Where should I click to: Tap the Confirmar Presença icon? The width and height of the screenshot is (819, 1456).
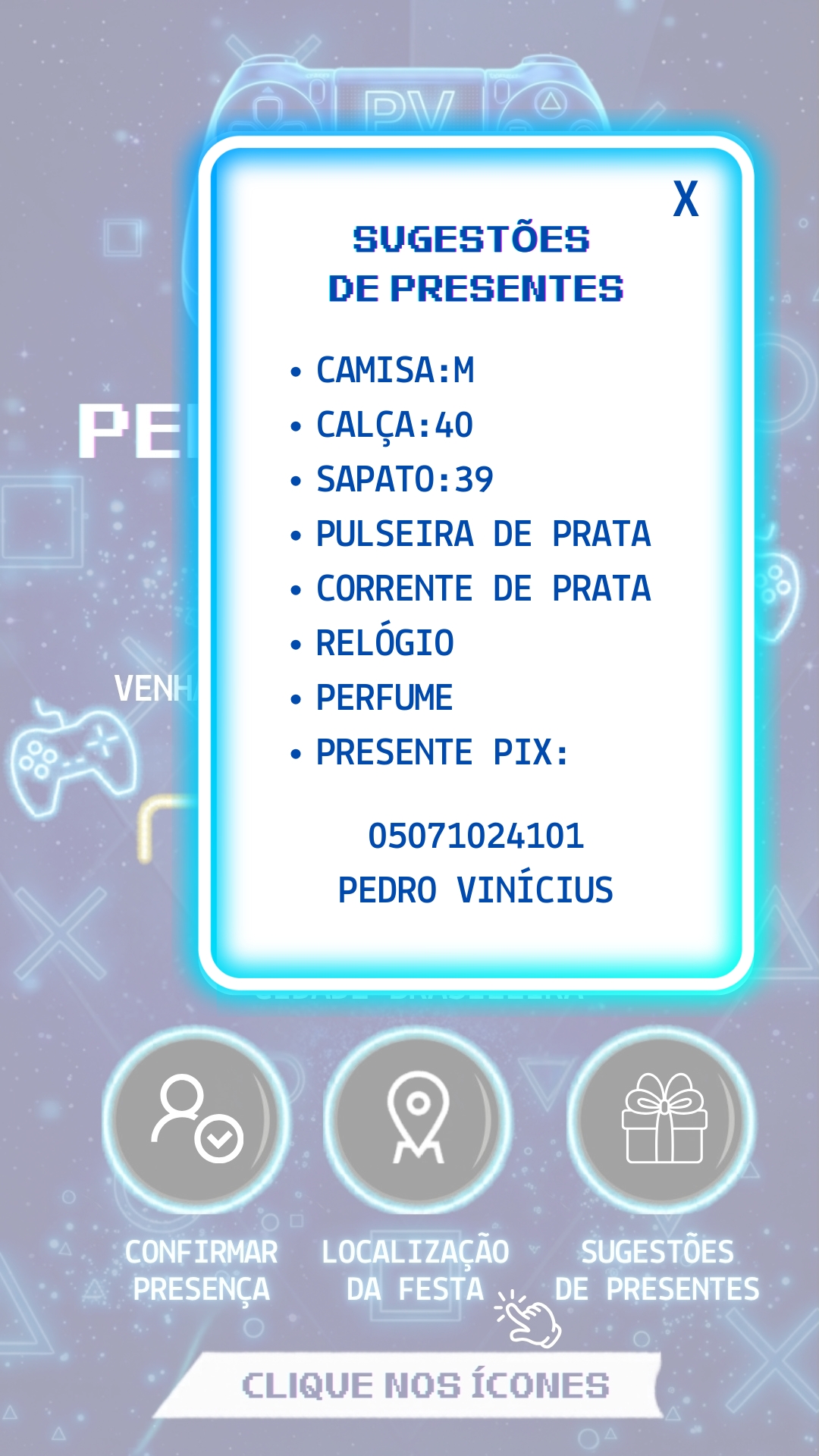196,1119
